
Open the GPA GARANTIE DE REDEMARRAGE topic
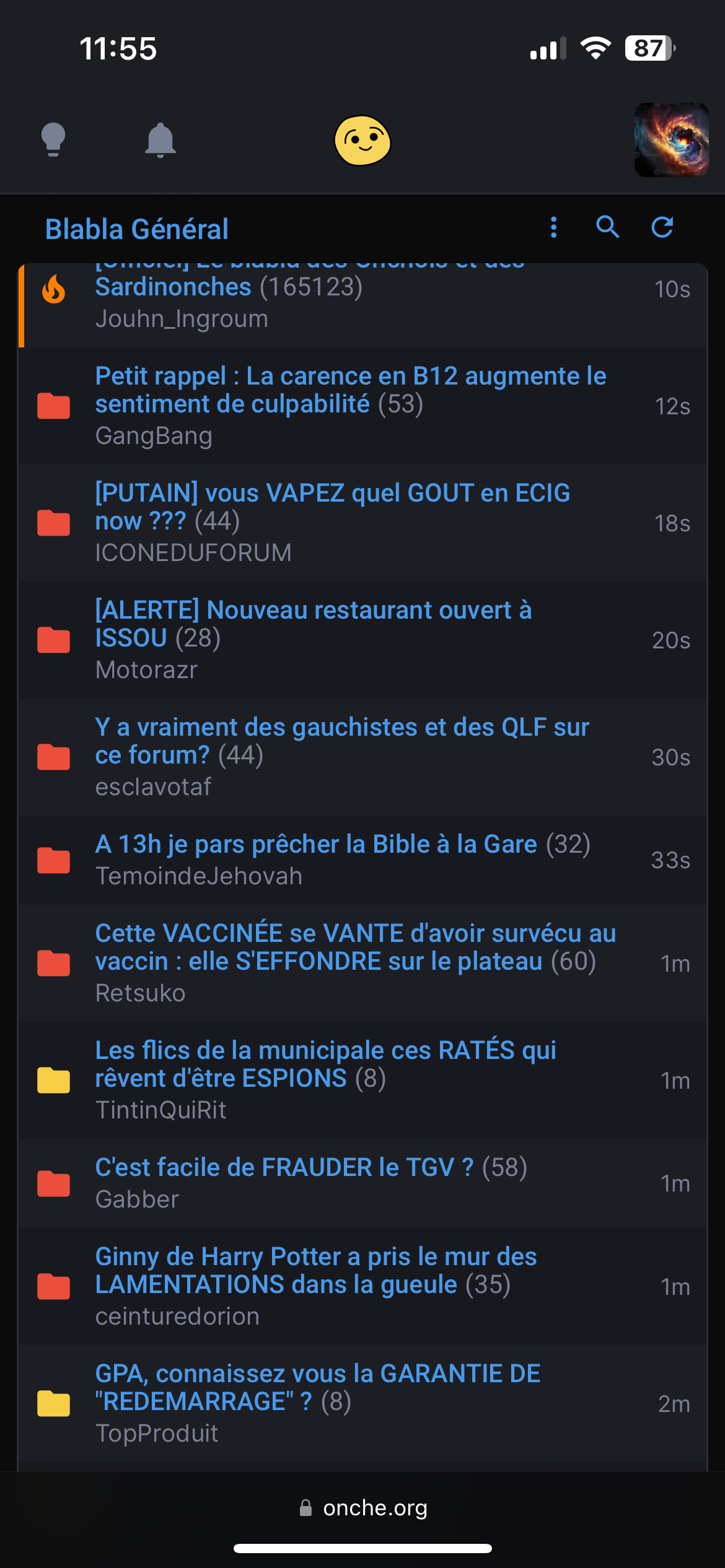362,1403
